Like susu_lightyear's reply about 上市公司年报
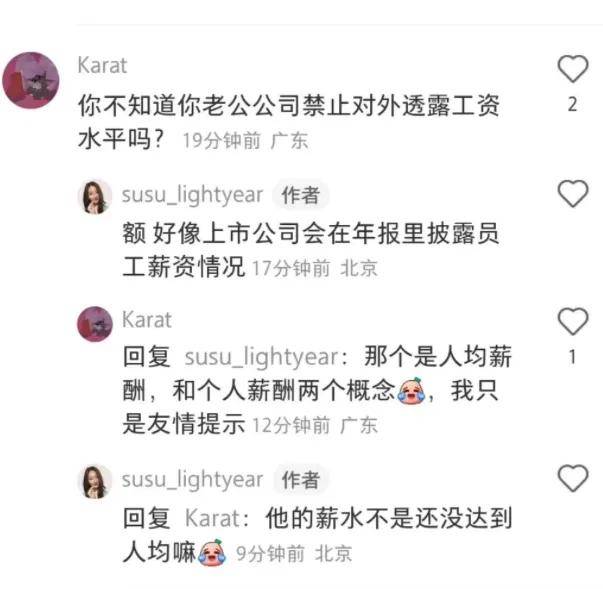The image size is (603, 589). 572,194
